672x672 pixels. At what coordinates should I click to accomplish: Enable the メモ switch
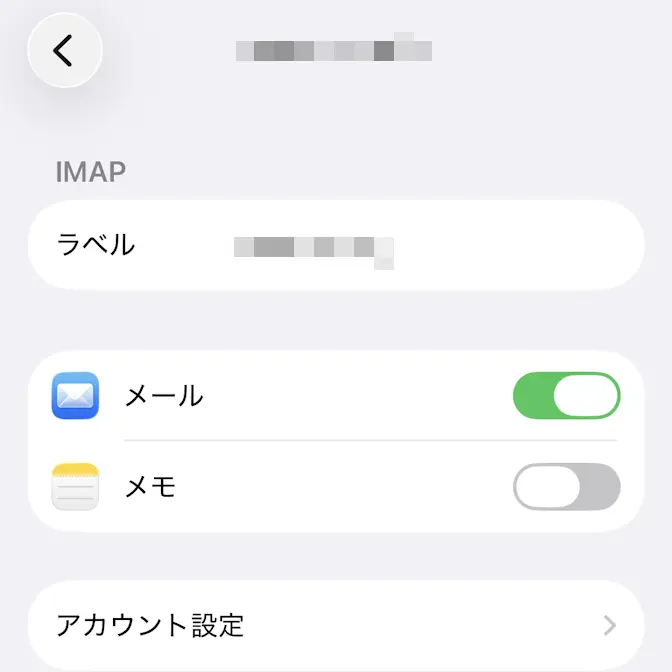(x=566, y=487)
